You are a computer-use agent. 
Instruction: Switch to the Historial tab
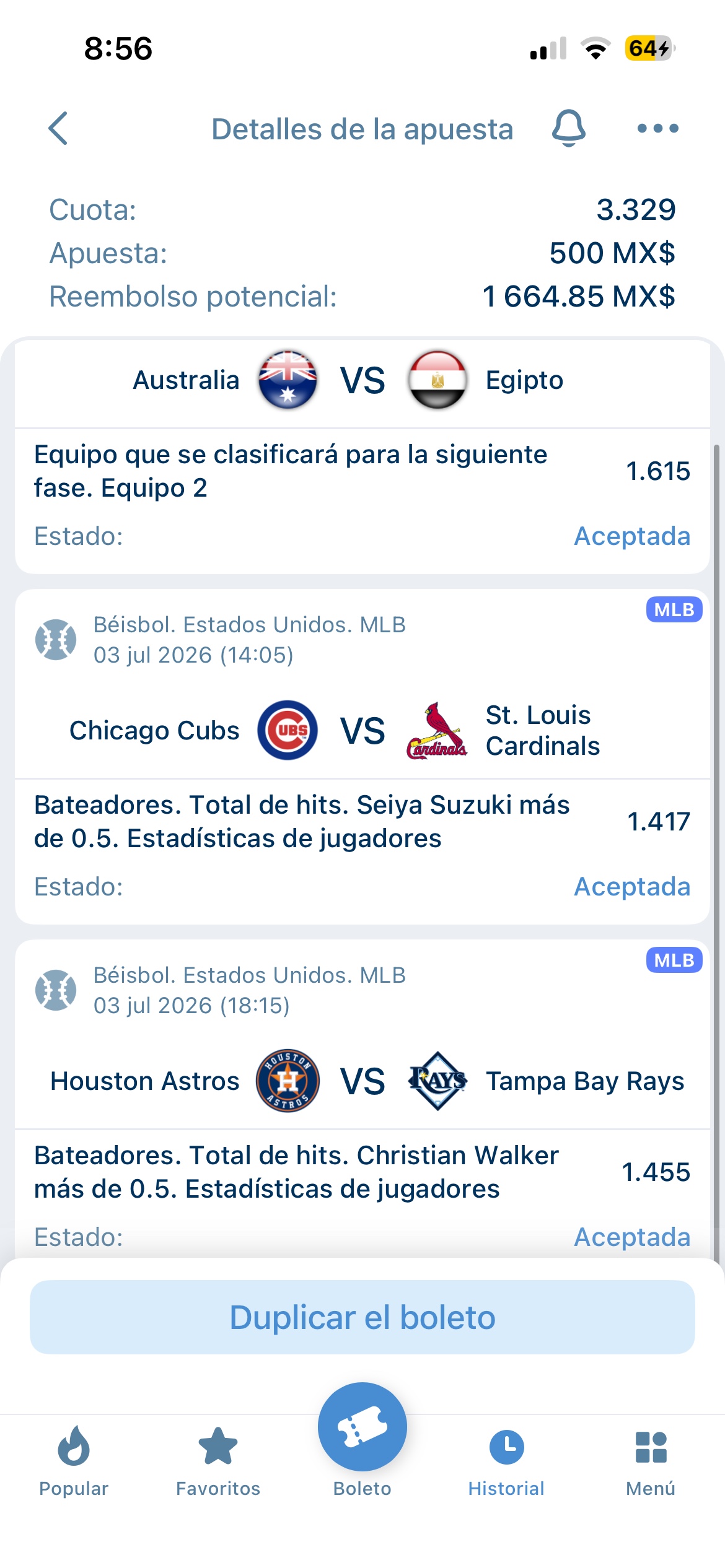point(506,1462)
